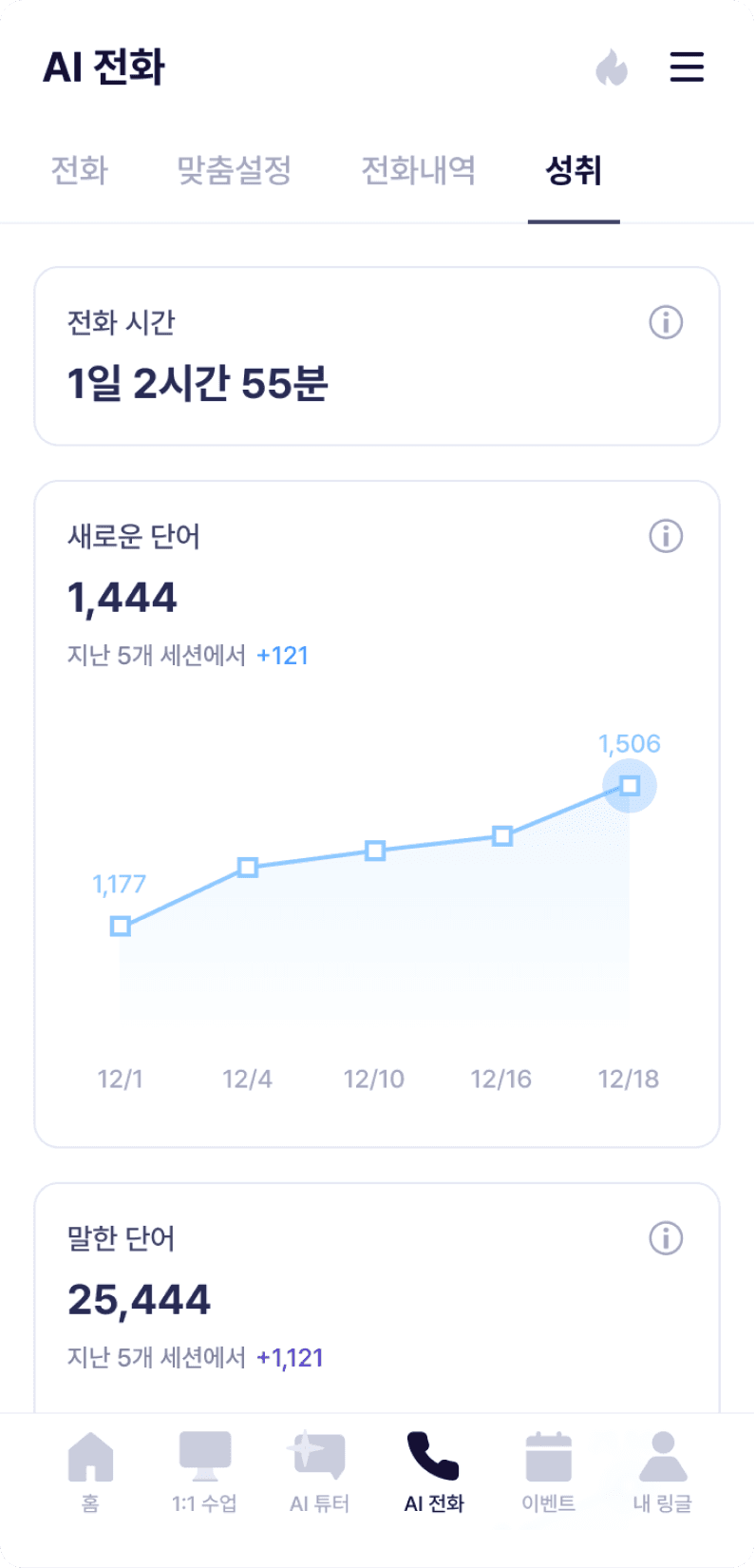This screenshot has width=755, height=1568.
Task: Tap the AI 전화 bottom tab
Action: pyautogui.click(x=434, y=1472)
